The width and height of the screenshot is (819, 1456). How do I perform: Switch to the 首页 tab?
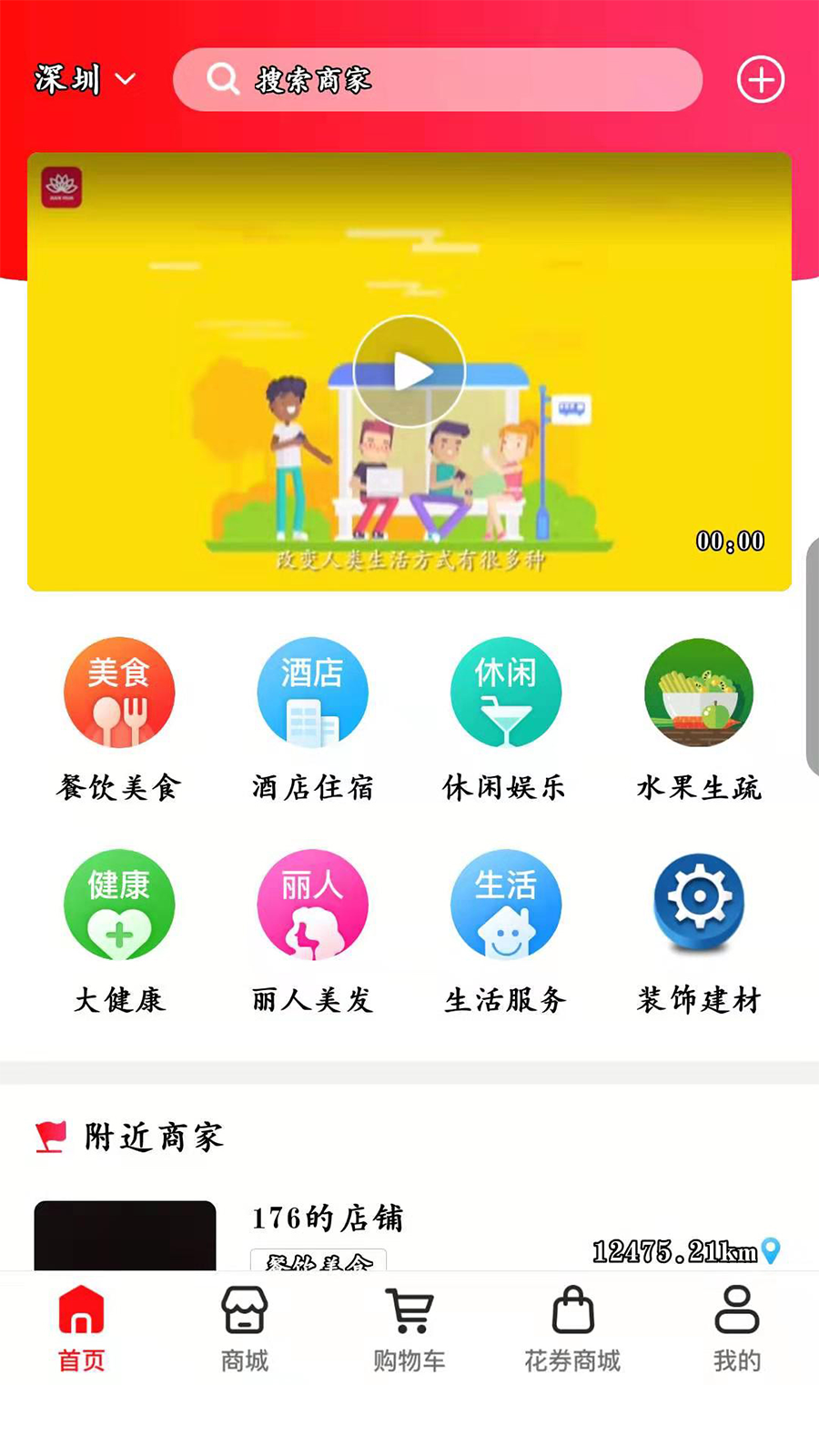click(82, 1329)
